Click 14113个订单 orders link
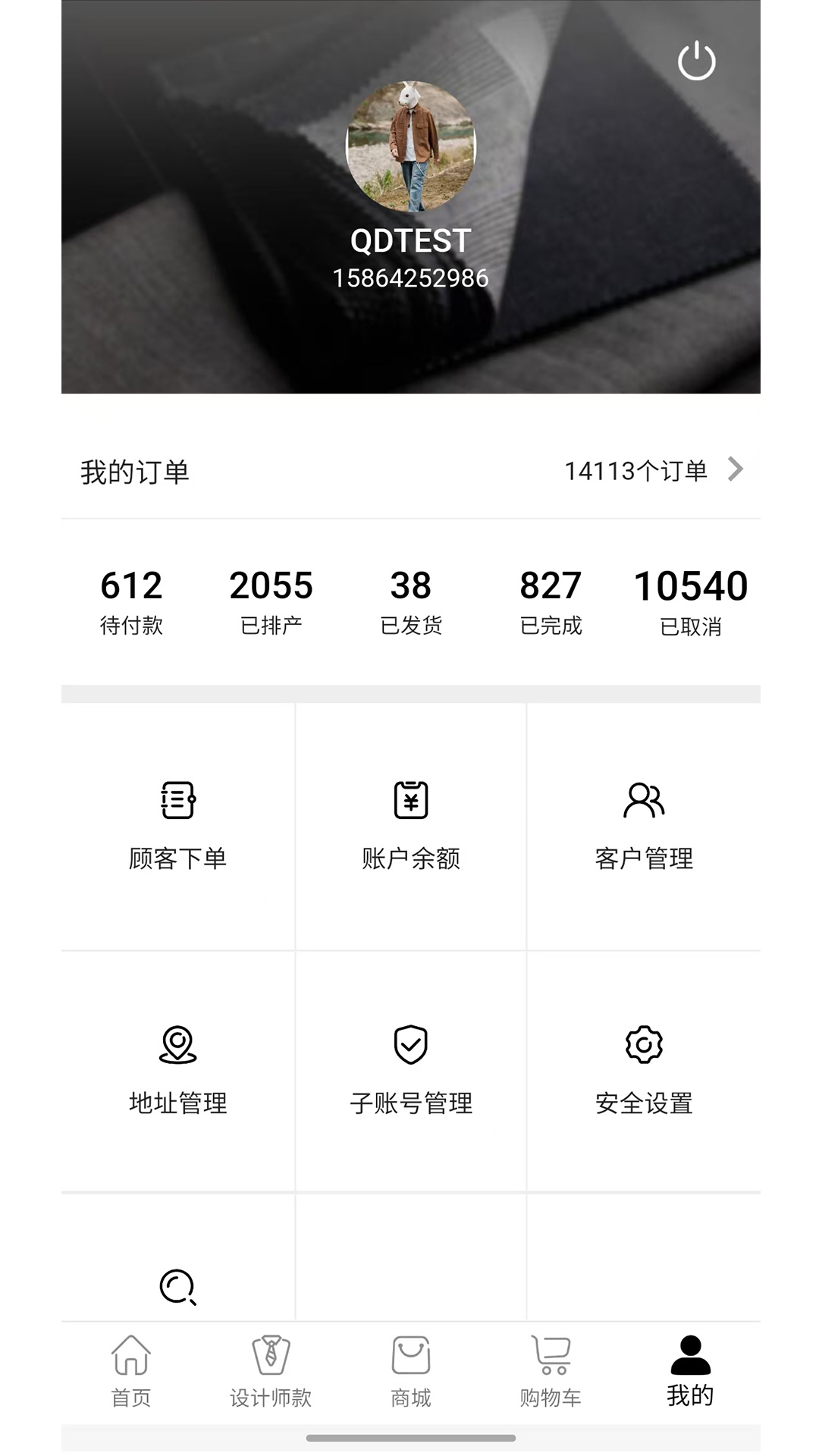This screenshot has width=819, height=1456. (635, 469)
